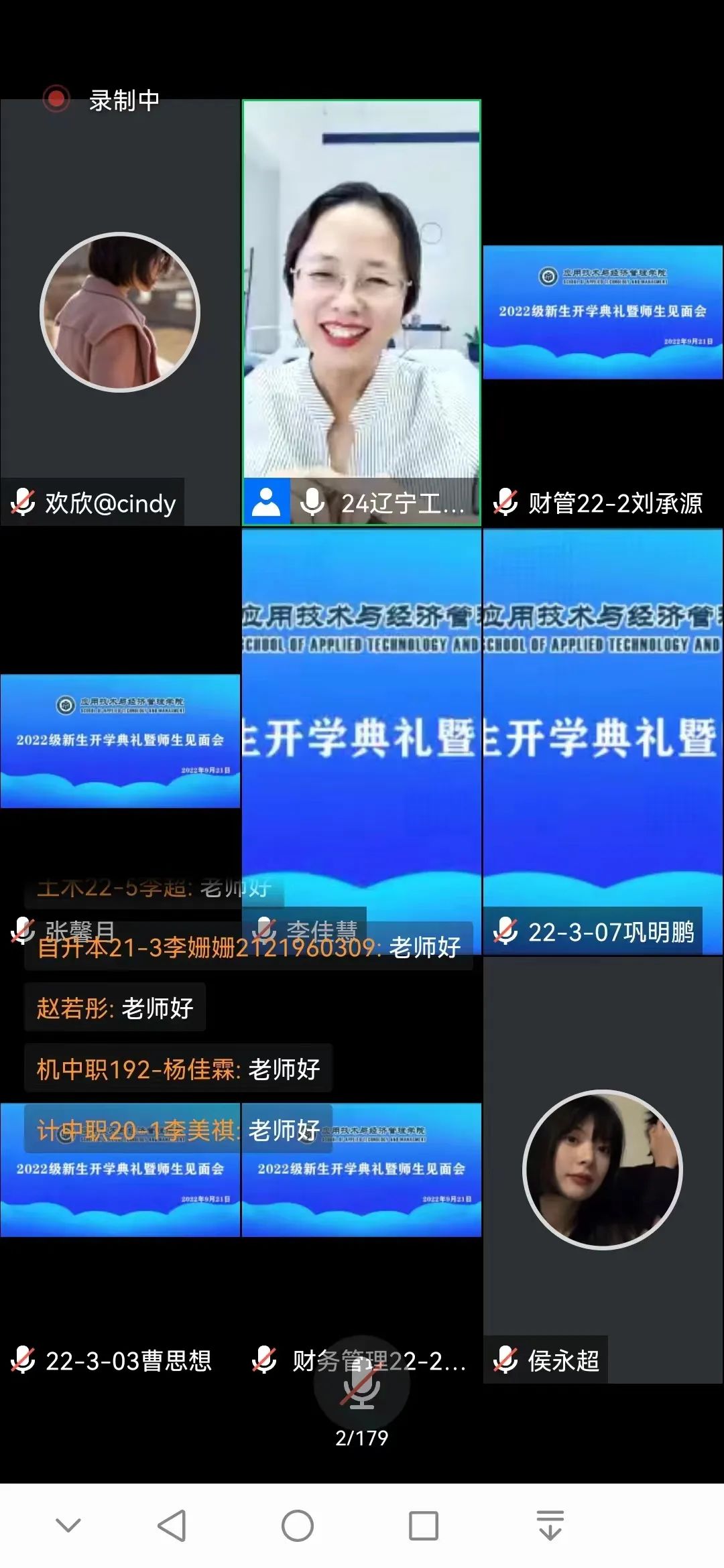Go to the home screen via circle button
The image size is (724, 1568).
click(298, 1526)
